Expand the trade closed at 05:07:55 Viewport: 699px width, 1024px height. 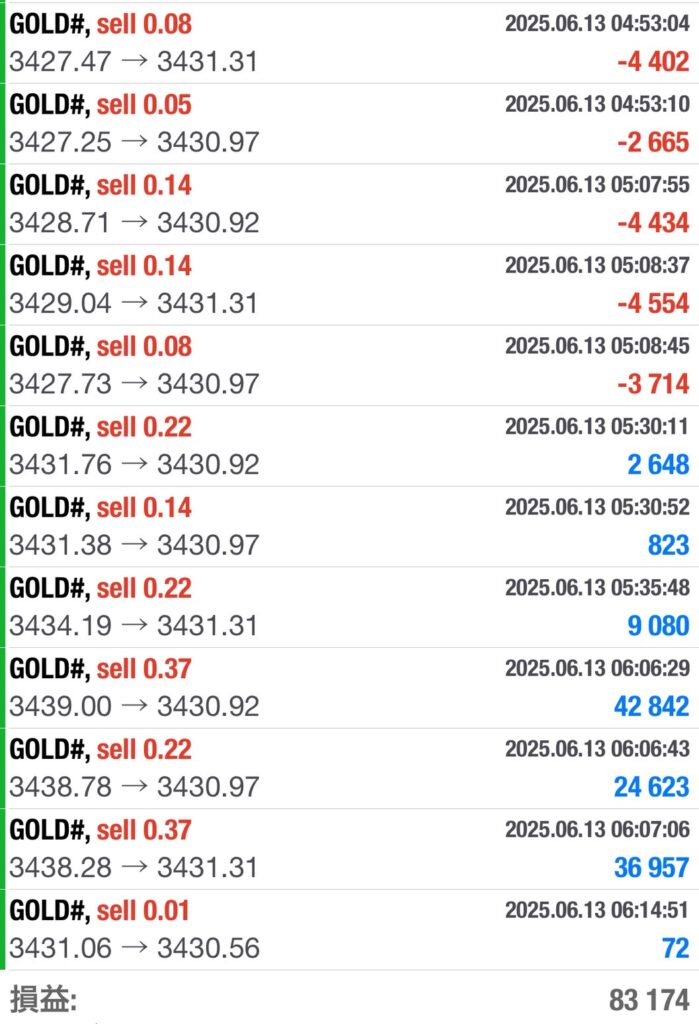coord(349,204)
